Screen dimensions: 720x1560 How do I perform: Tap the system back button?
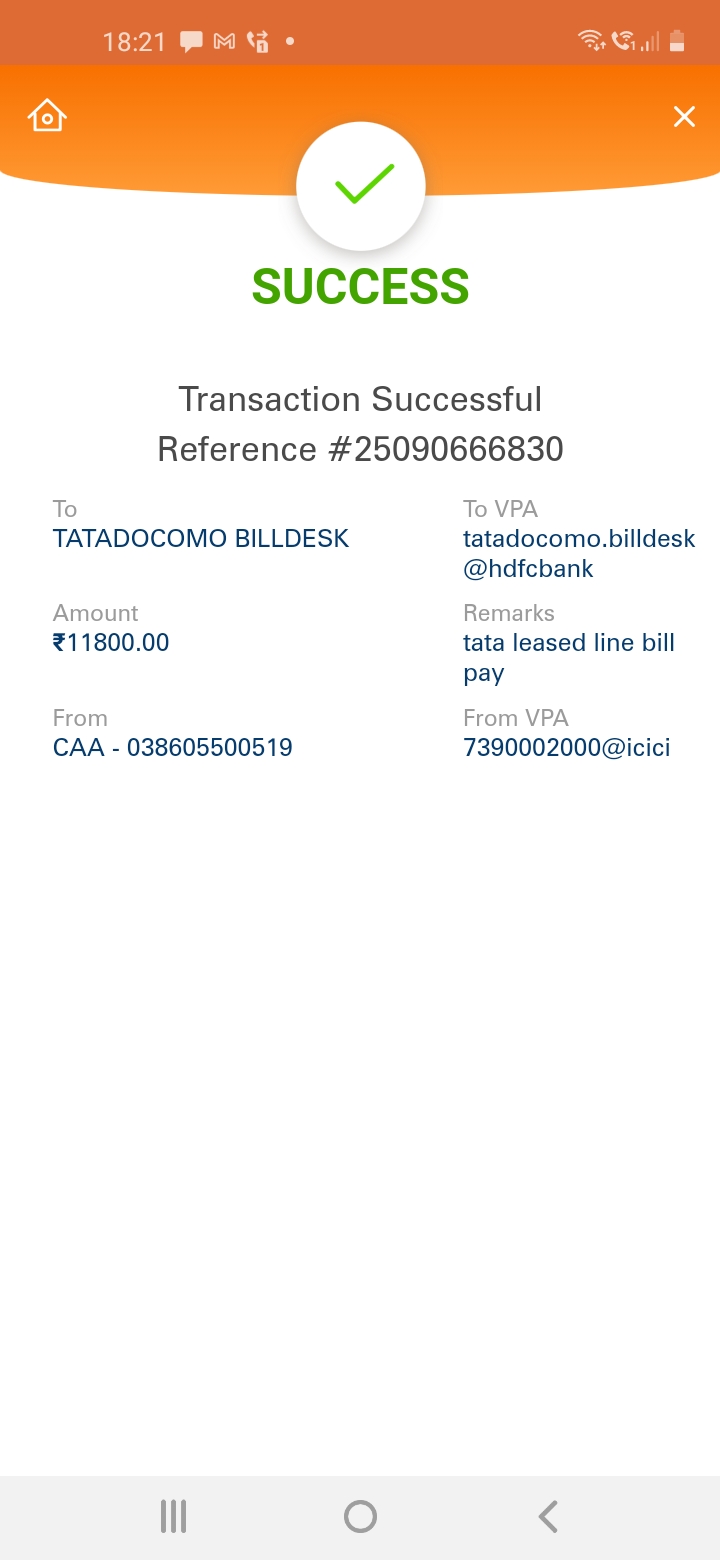[x=547, y=1516]
